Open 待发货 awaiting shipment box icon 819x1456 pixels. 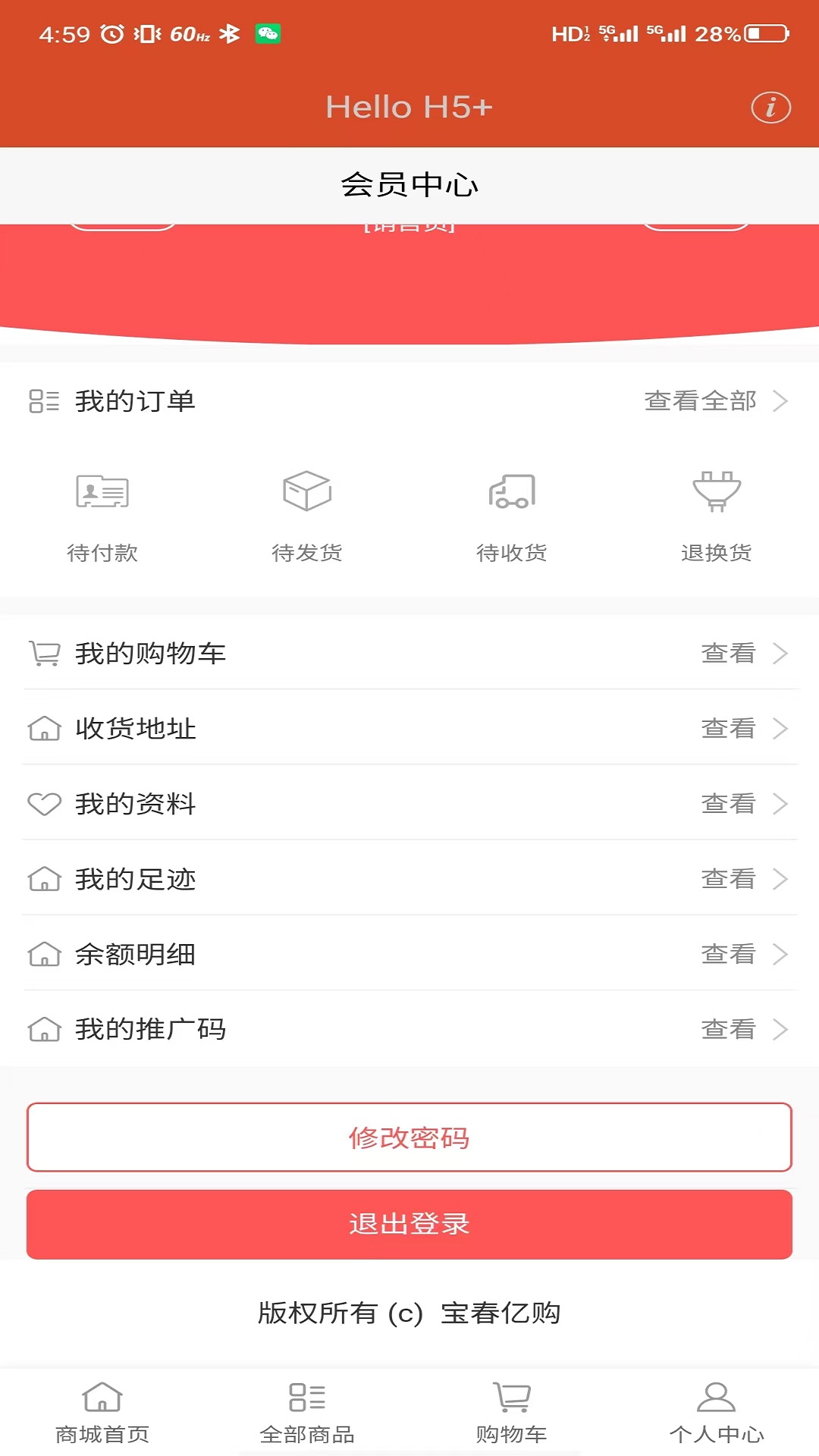[307, 491]
